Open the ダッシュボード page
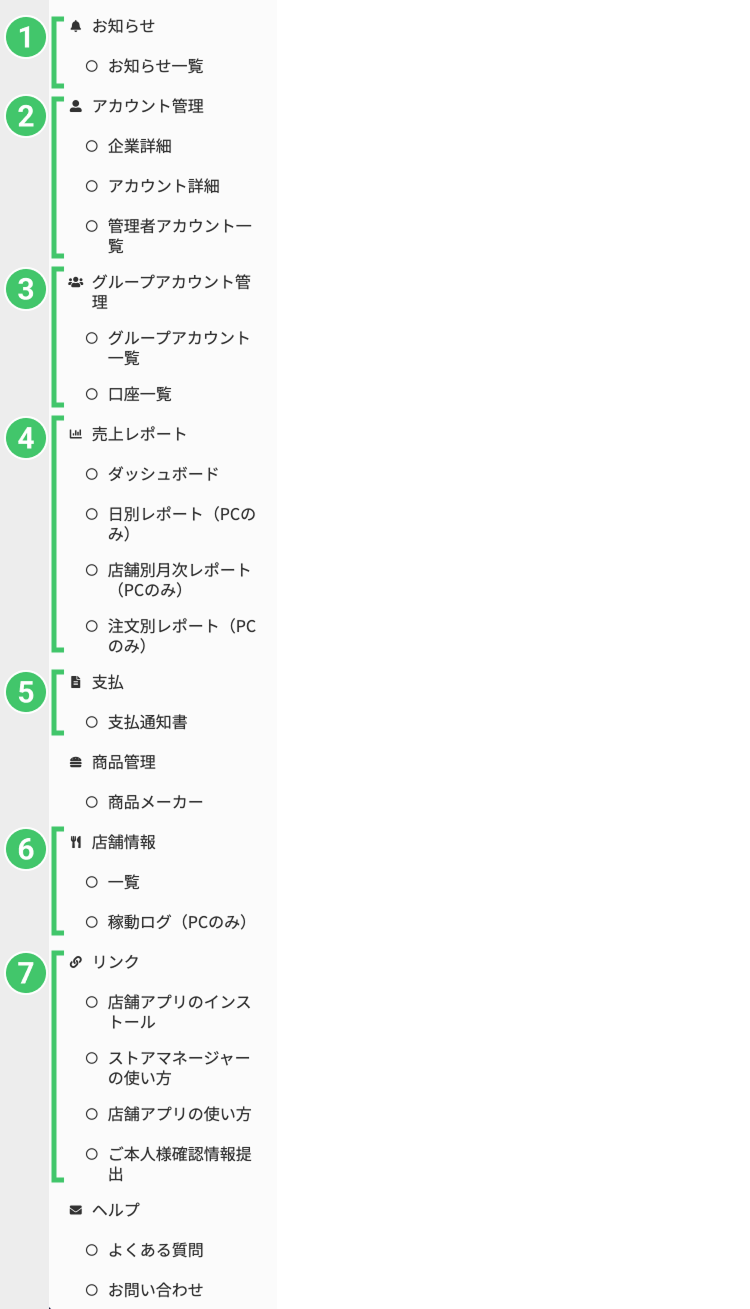The image size is (750, 1309). pos(162,474)
